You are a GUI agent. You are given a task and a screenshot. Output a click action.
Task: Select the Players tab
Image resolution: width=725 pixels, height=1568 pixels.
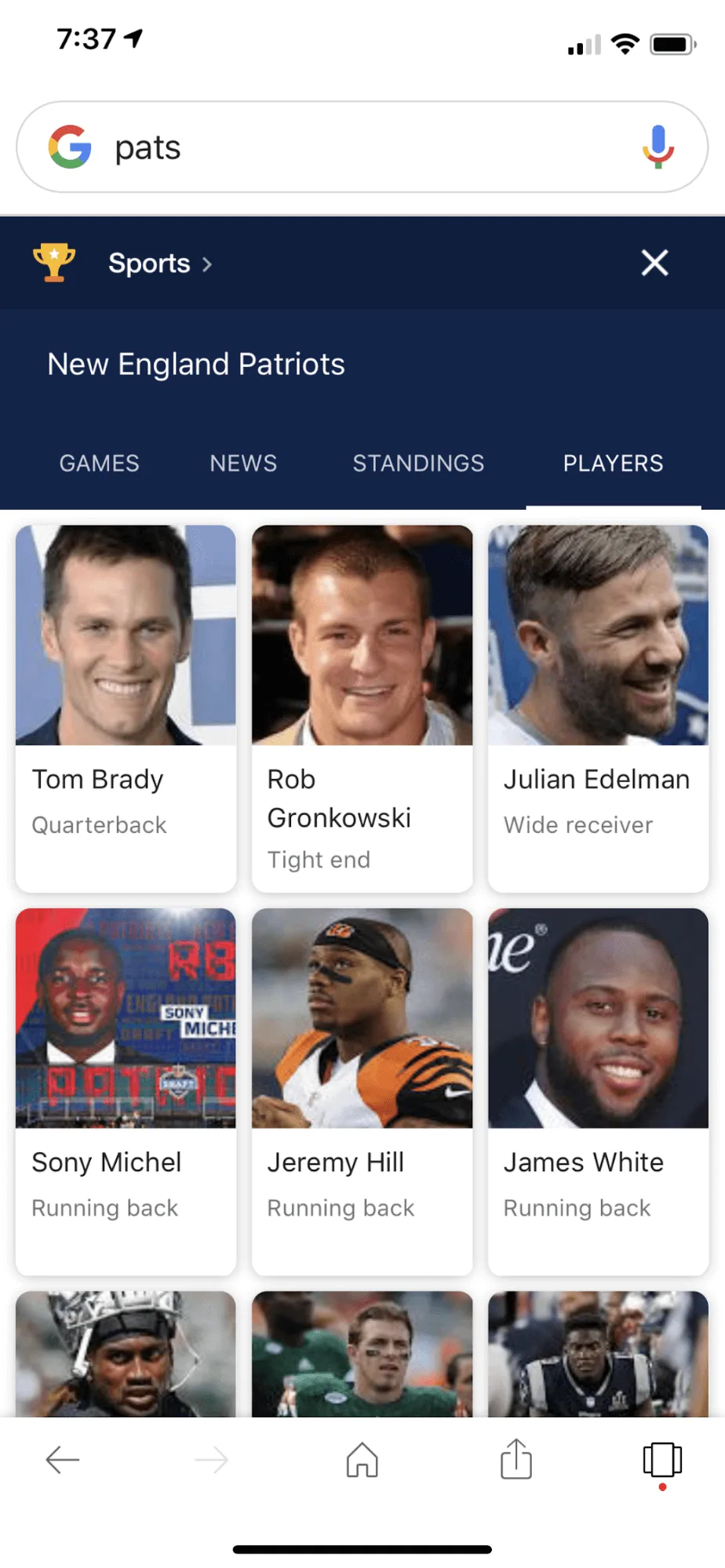point(613,464)
